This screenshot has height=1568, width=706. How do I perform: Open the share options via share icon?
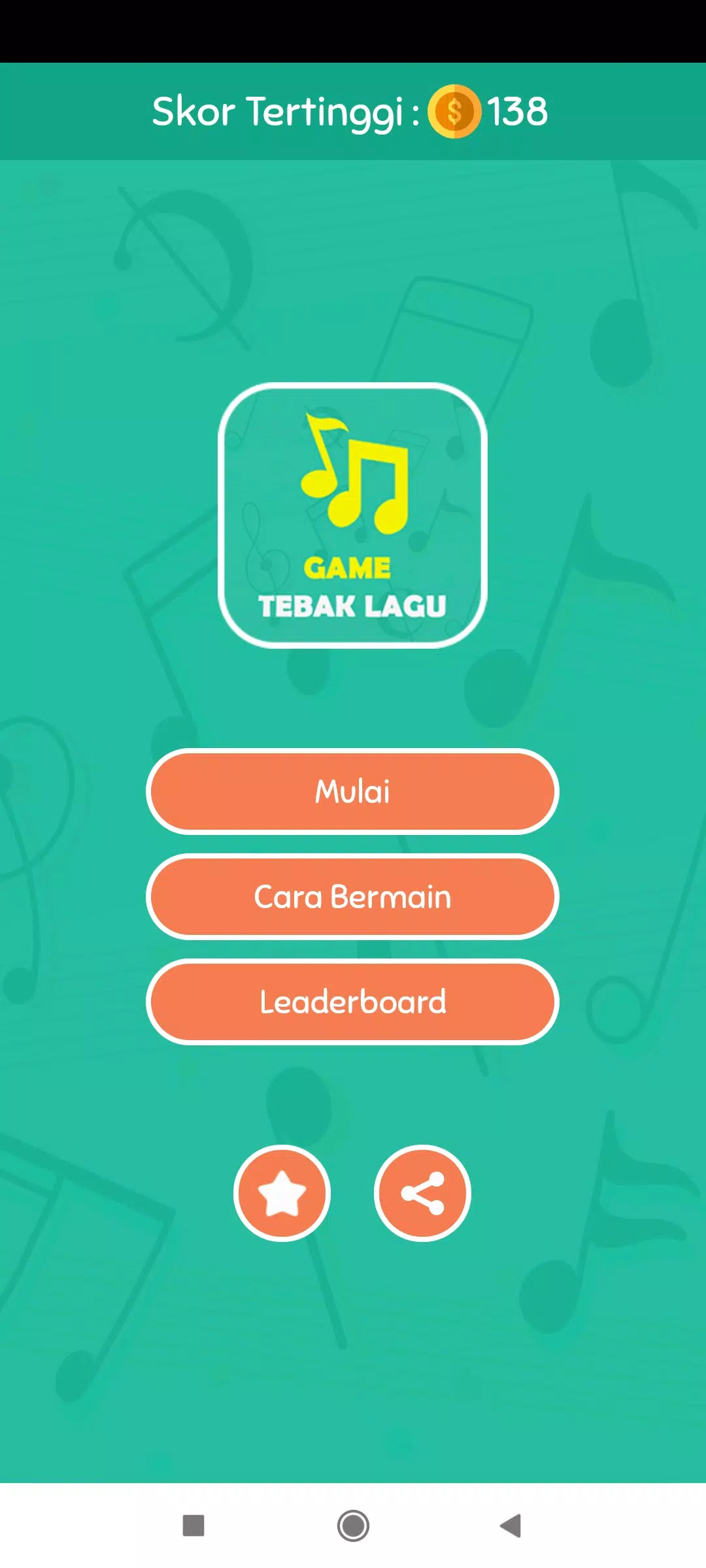(422, 1192)
